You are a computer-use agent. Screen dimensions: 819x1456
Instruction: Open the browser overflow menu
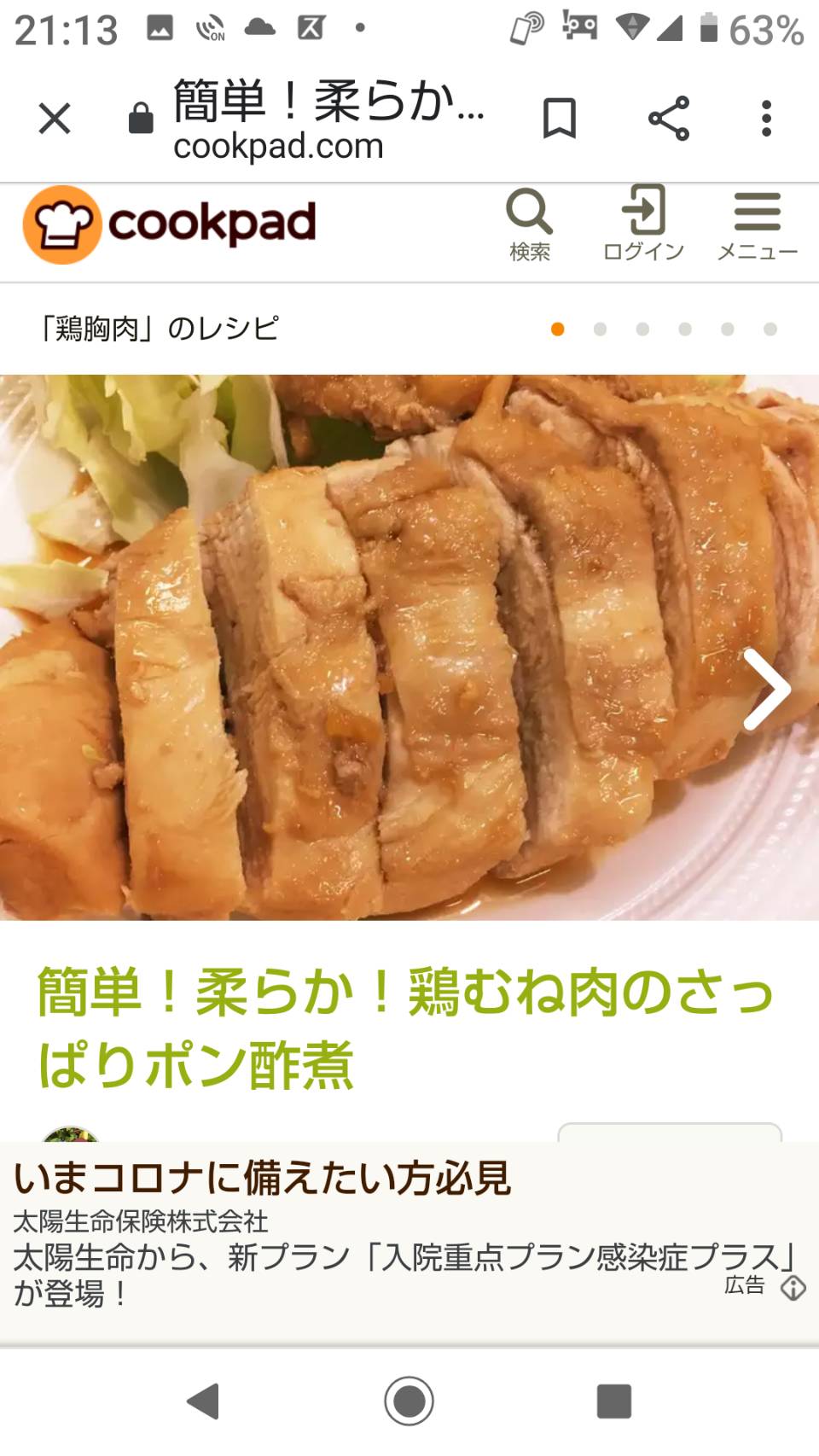tap(766, 118)
